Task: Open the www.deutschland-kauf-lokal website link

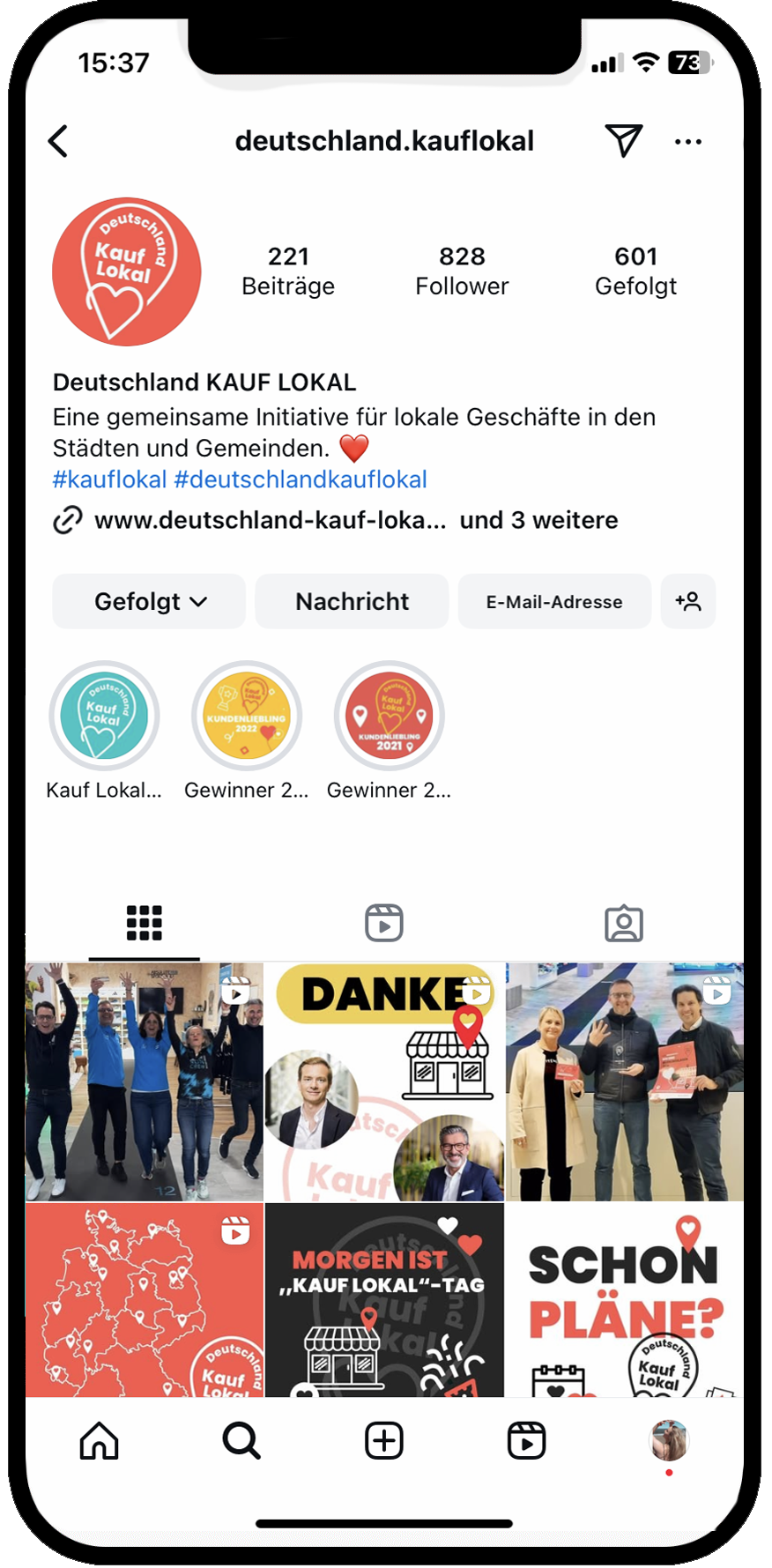Action: (x=270, y=520)
